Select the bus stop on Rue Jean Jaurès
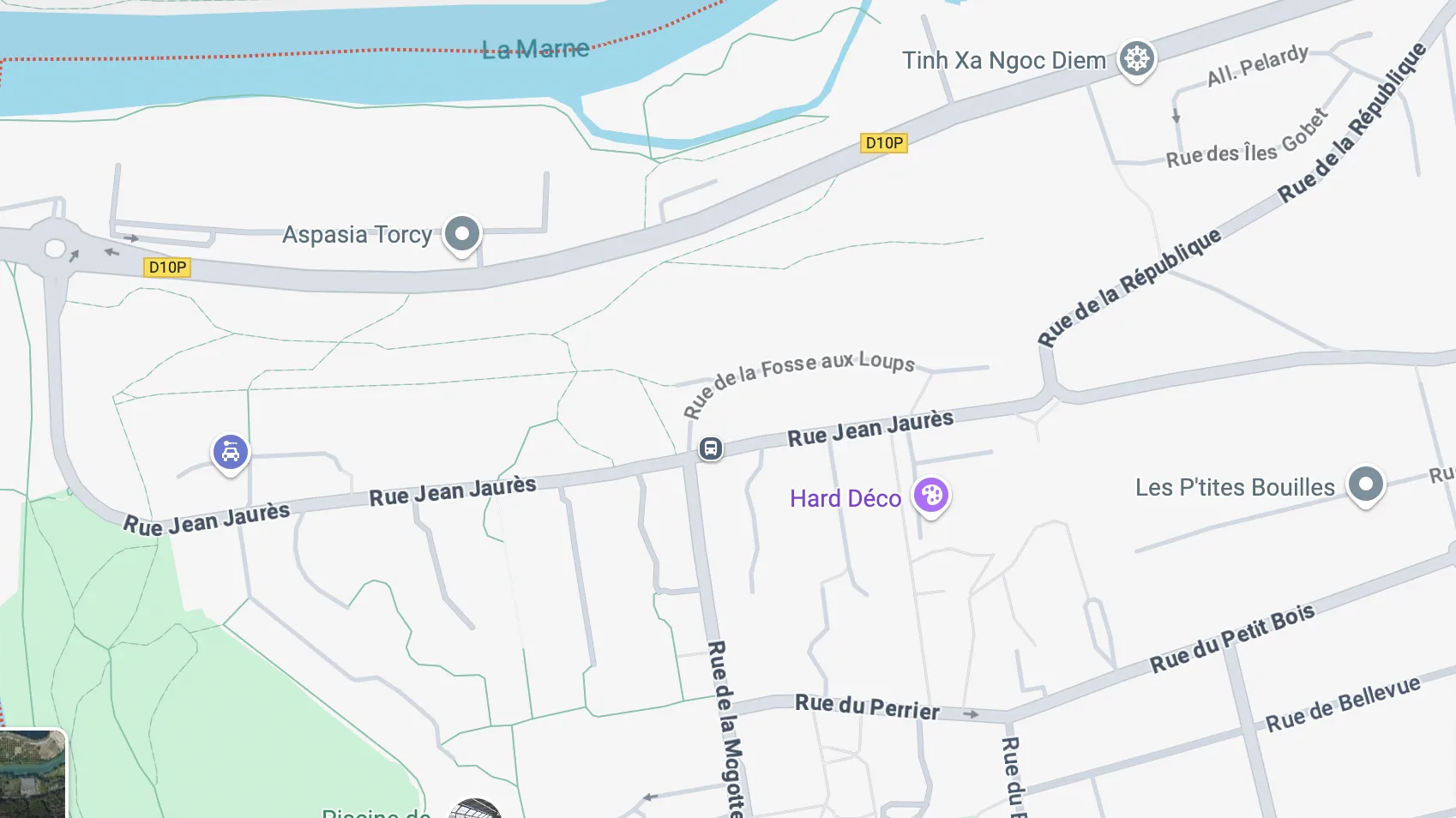 (711, 448)
